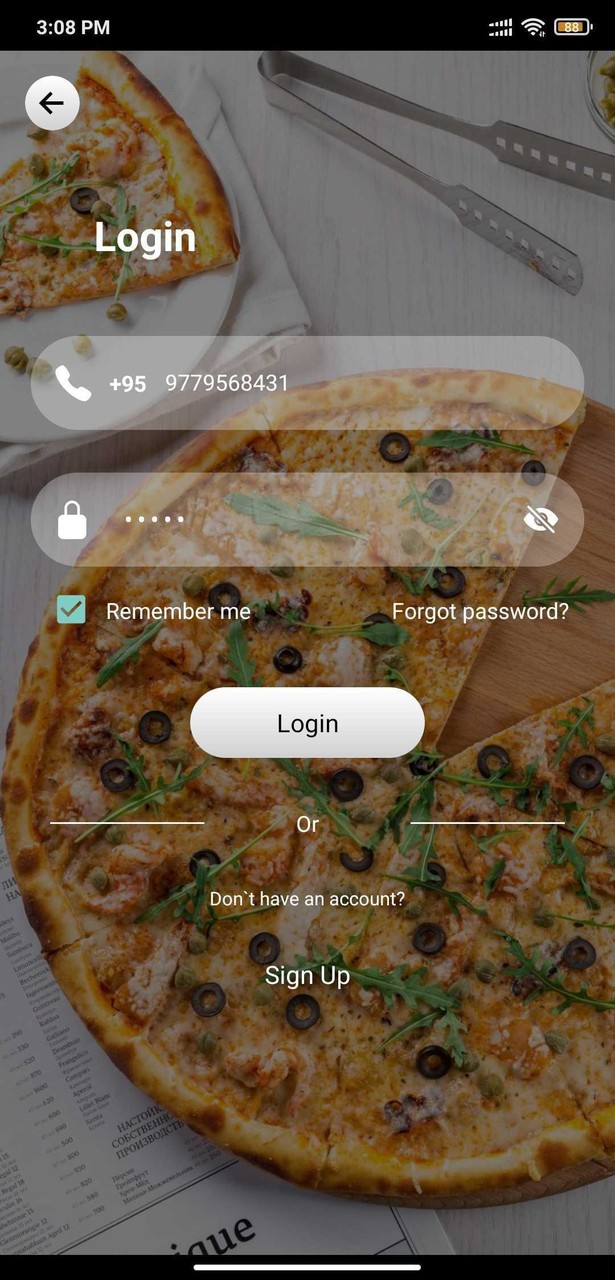Uncheck the Remember me checkbox
This screenshot has height=1280, width=615.
71,610
